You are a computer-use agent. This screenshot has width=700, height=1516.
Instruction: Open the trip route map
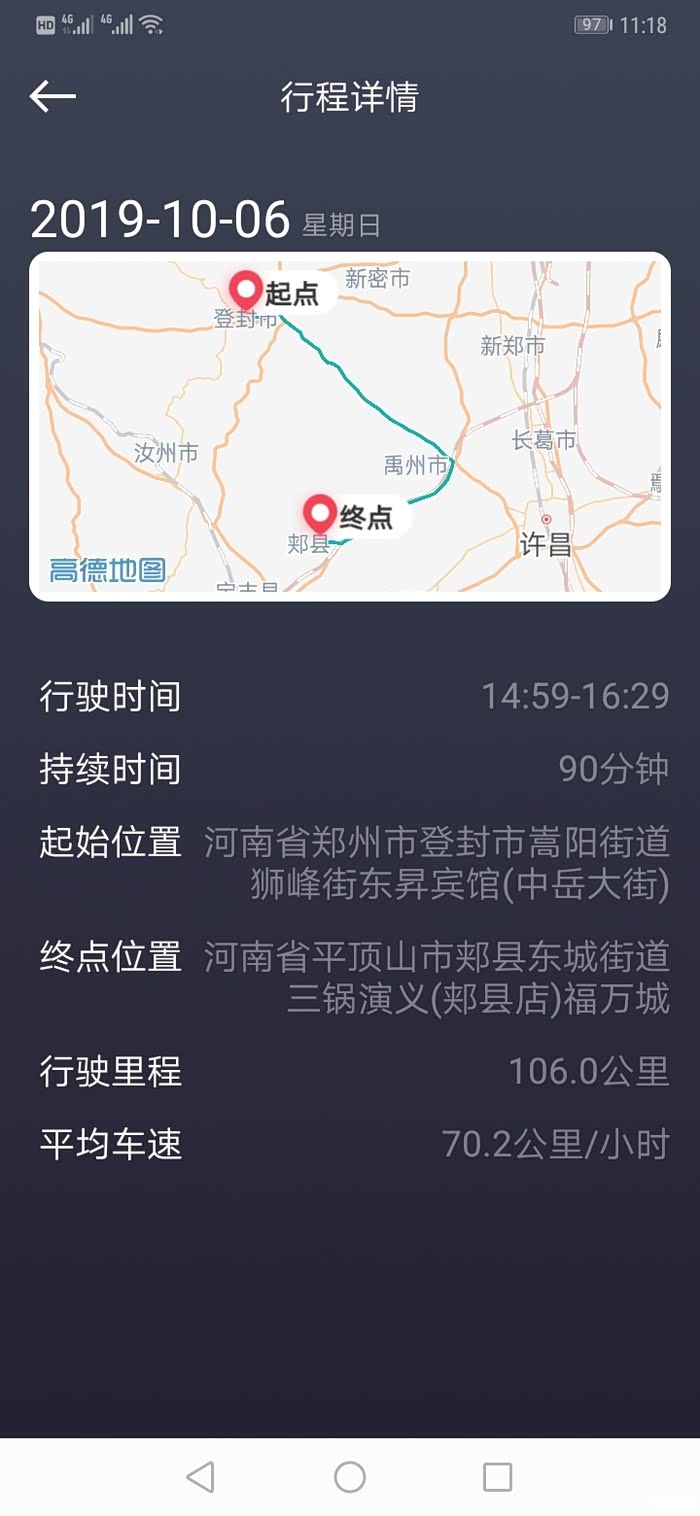tap(350, 427)
